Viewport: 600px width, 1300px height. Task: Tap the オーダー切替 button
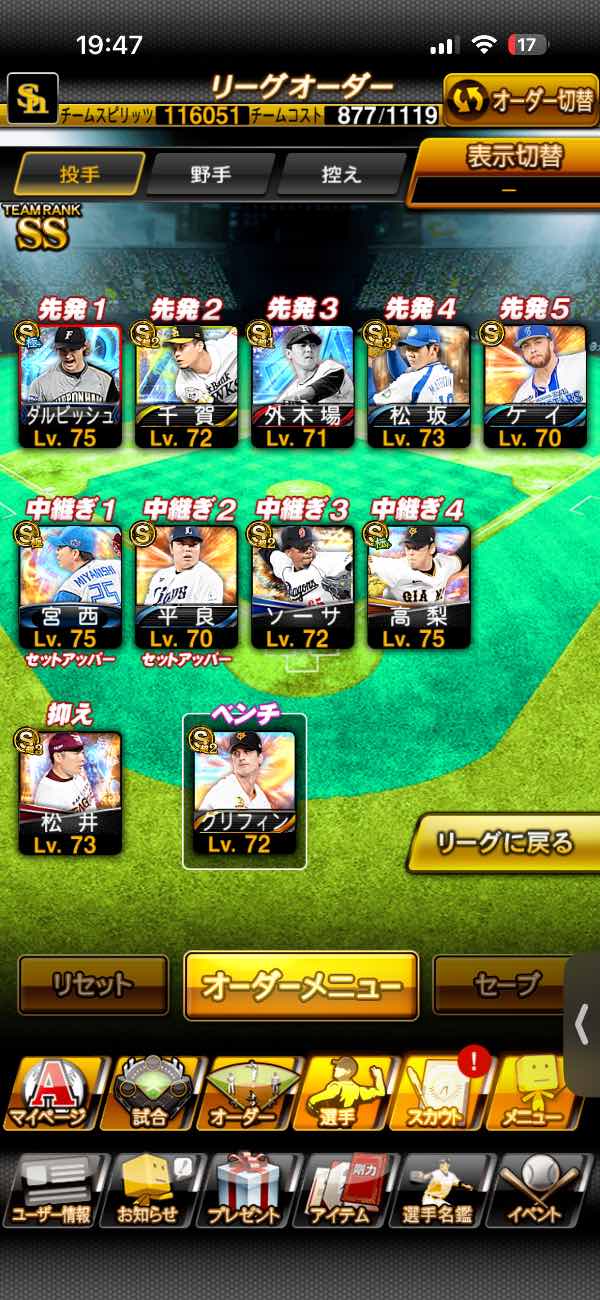(x=520, y=101)
